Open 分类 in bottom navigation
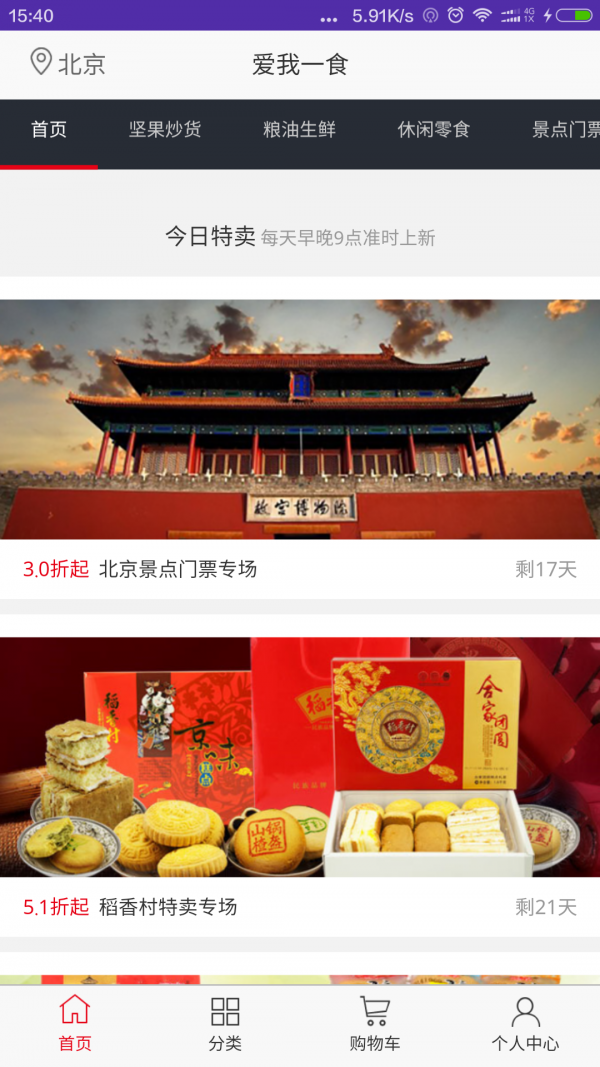Image resolution: width=600 pixels, height=1067 pixels. click(x=225, y=1023)
